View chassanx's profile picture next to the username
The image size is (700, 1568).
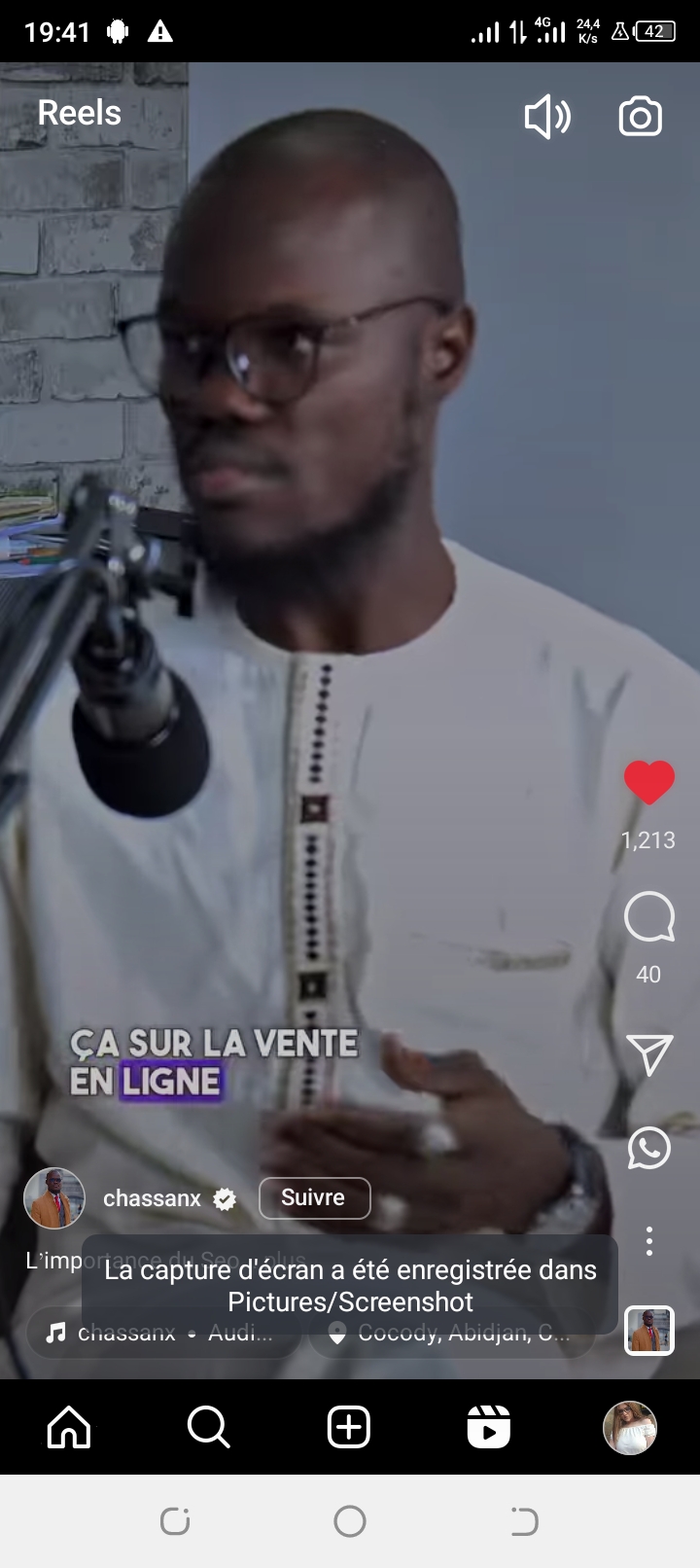(54, 1197)
